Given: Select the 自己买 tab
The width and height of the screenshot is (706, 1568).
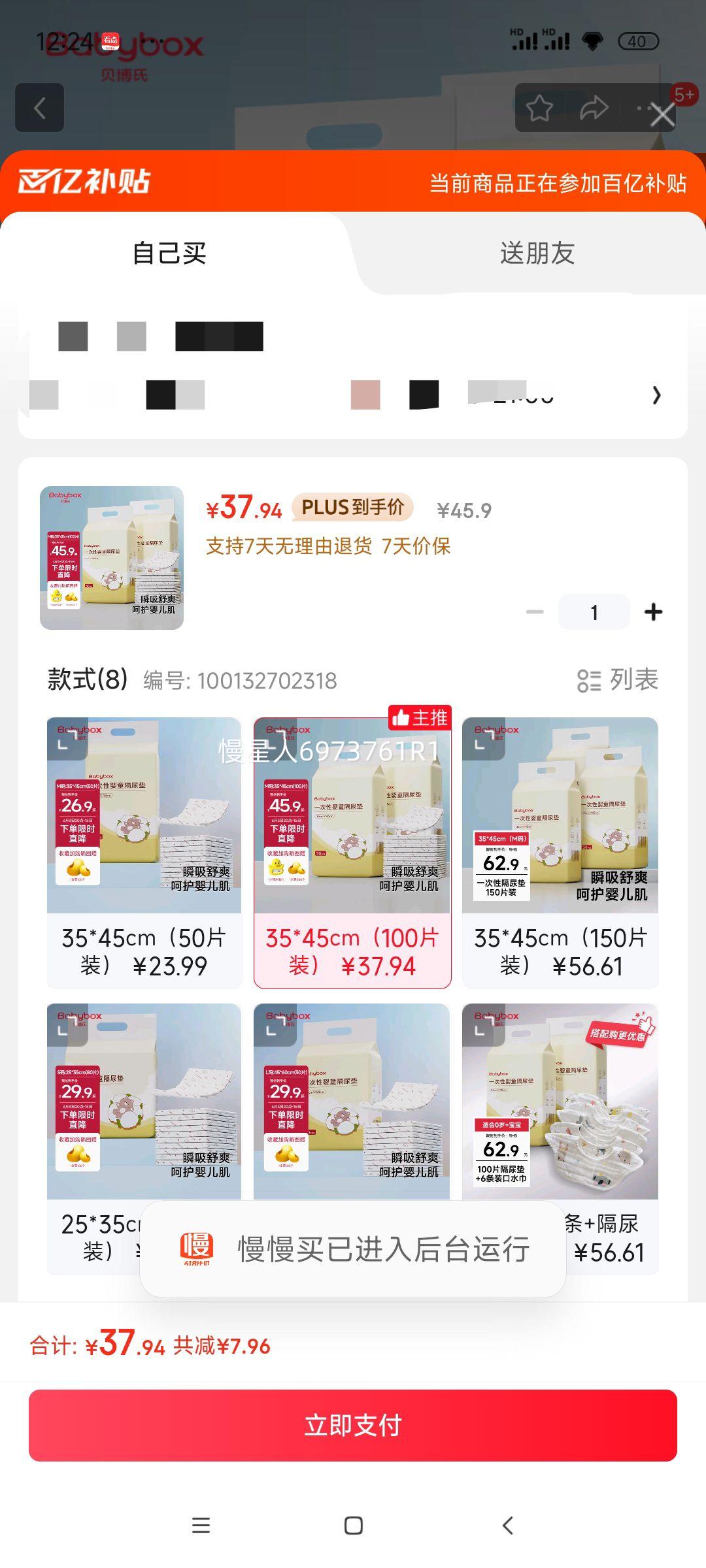Looking at the screenshot, I should click(x=170, y=253).
